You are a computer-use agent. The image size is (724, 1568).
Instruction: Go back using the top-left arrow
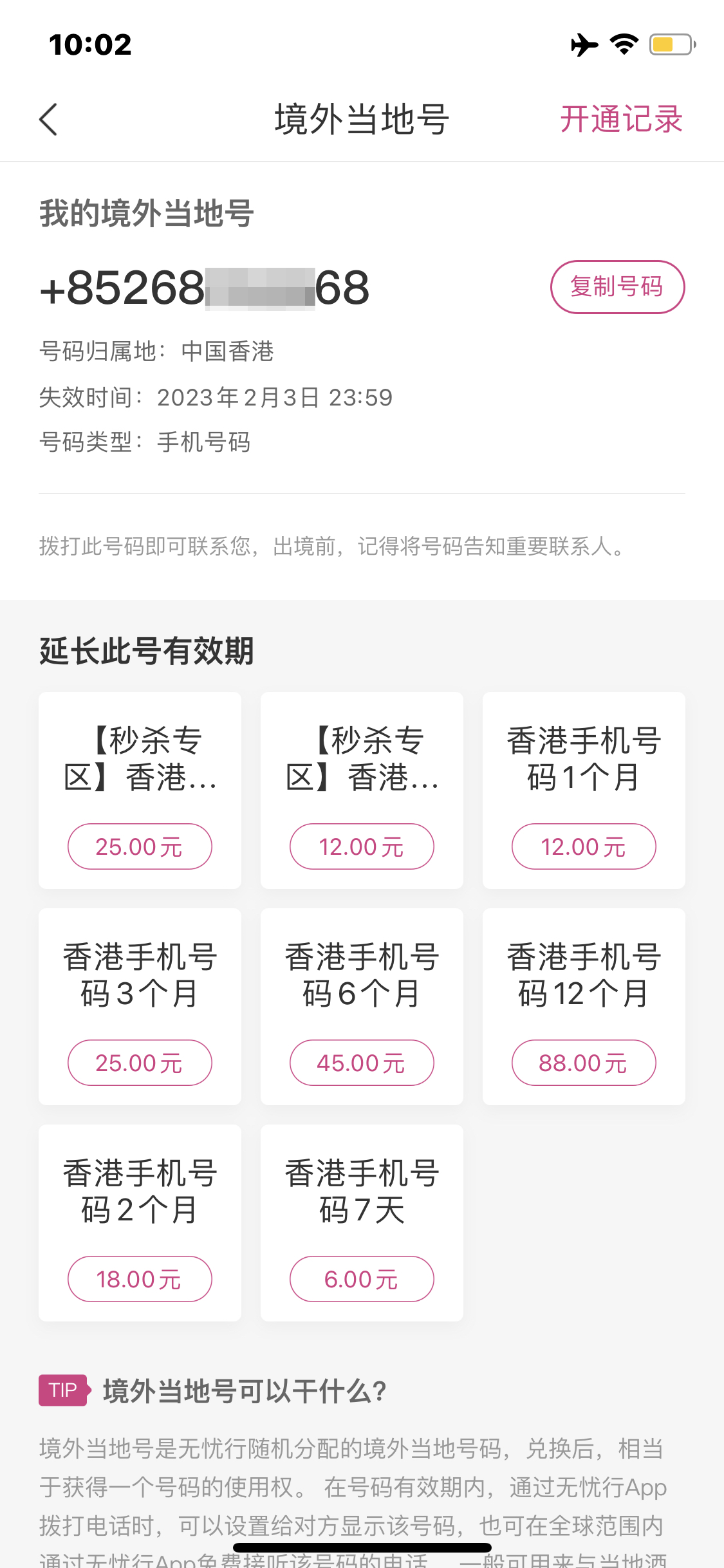tap(49, 120)
